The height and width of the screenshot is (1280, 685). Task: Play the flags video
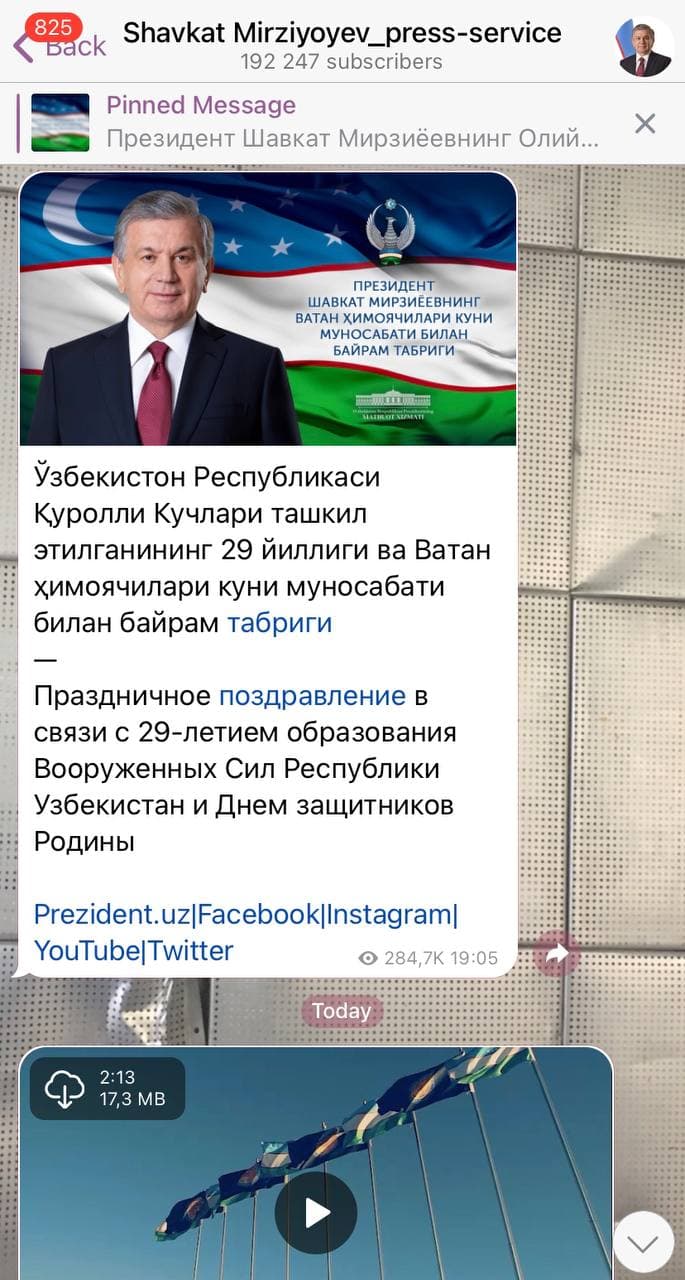(316, 1213)
